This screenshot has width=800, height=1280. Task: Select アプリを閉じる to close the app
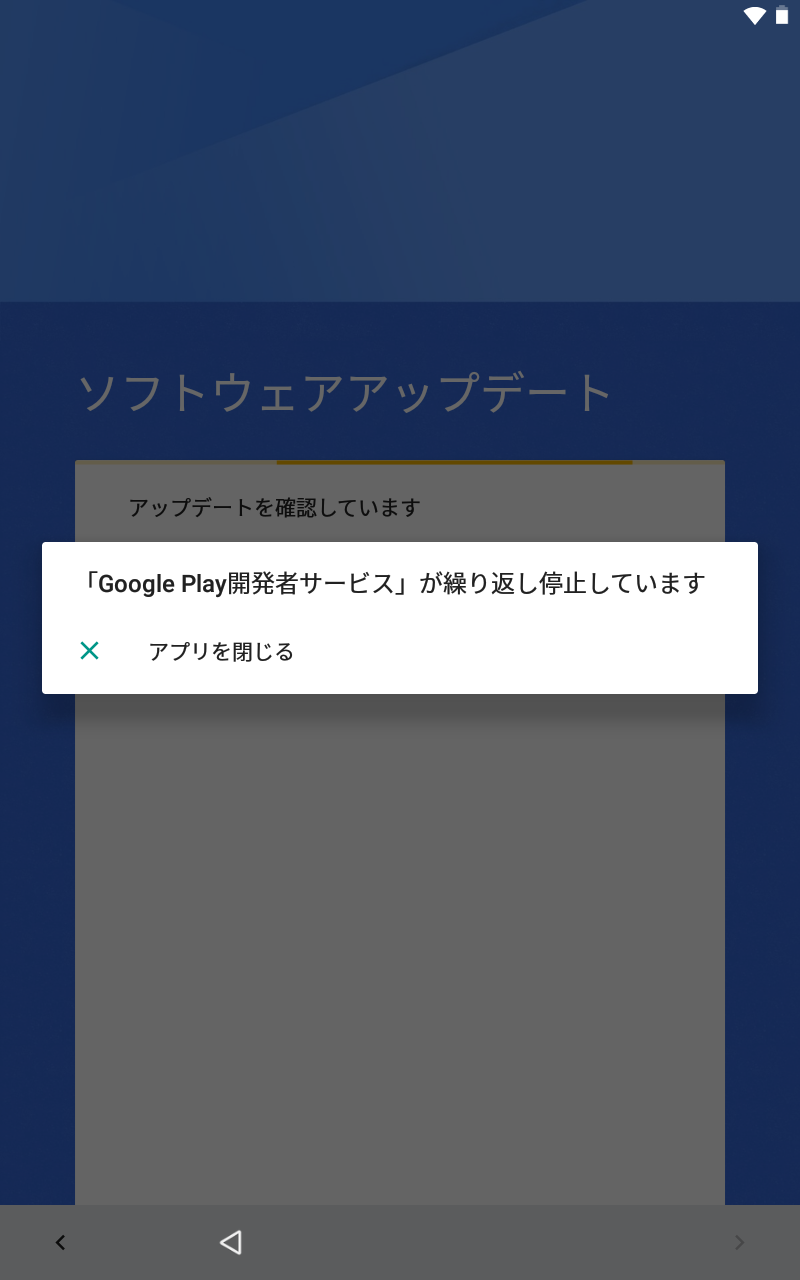click(x=221, y=652)
